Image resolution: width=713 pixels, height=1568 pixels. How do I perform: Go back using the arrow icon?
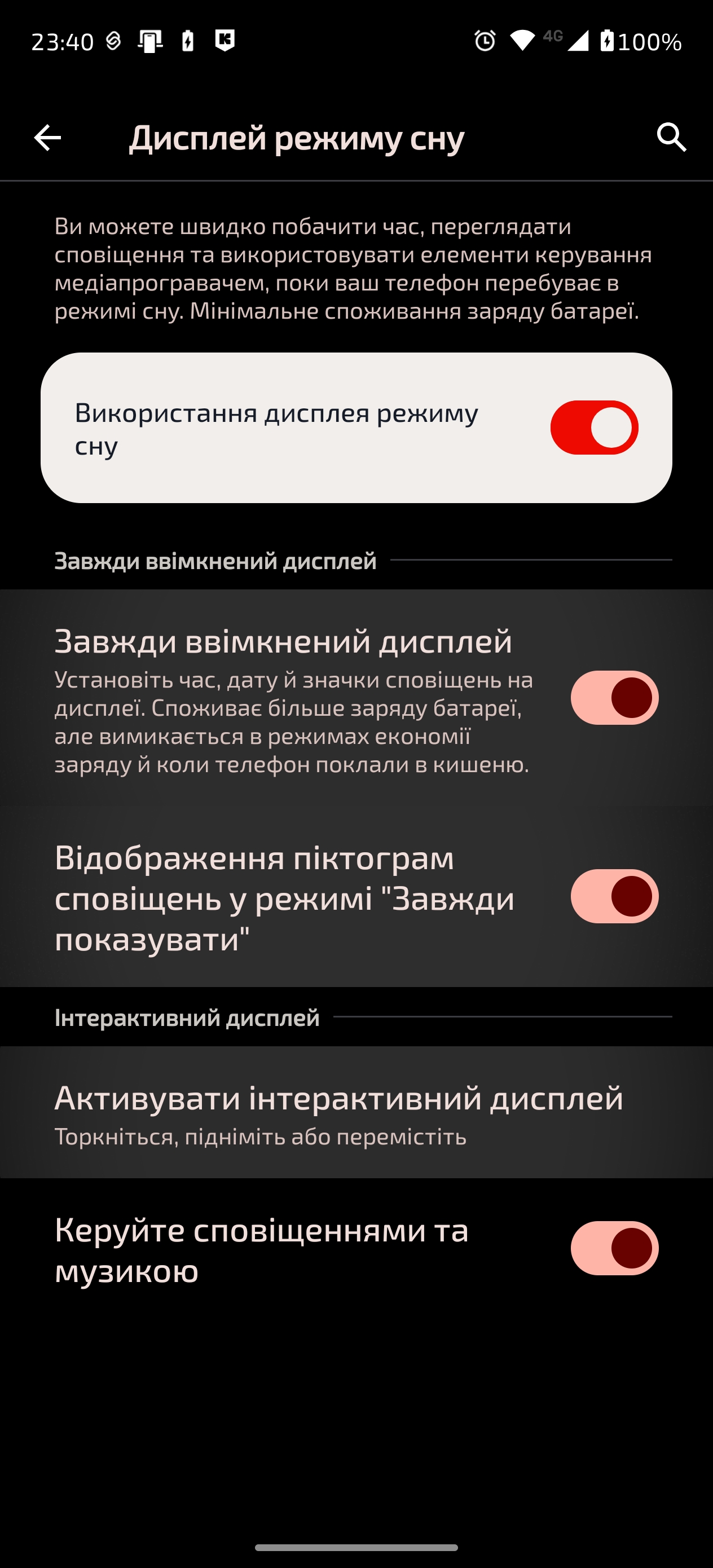[x=47, y=138]
